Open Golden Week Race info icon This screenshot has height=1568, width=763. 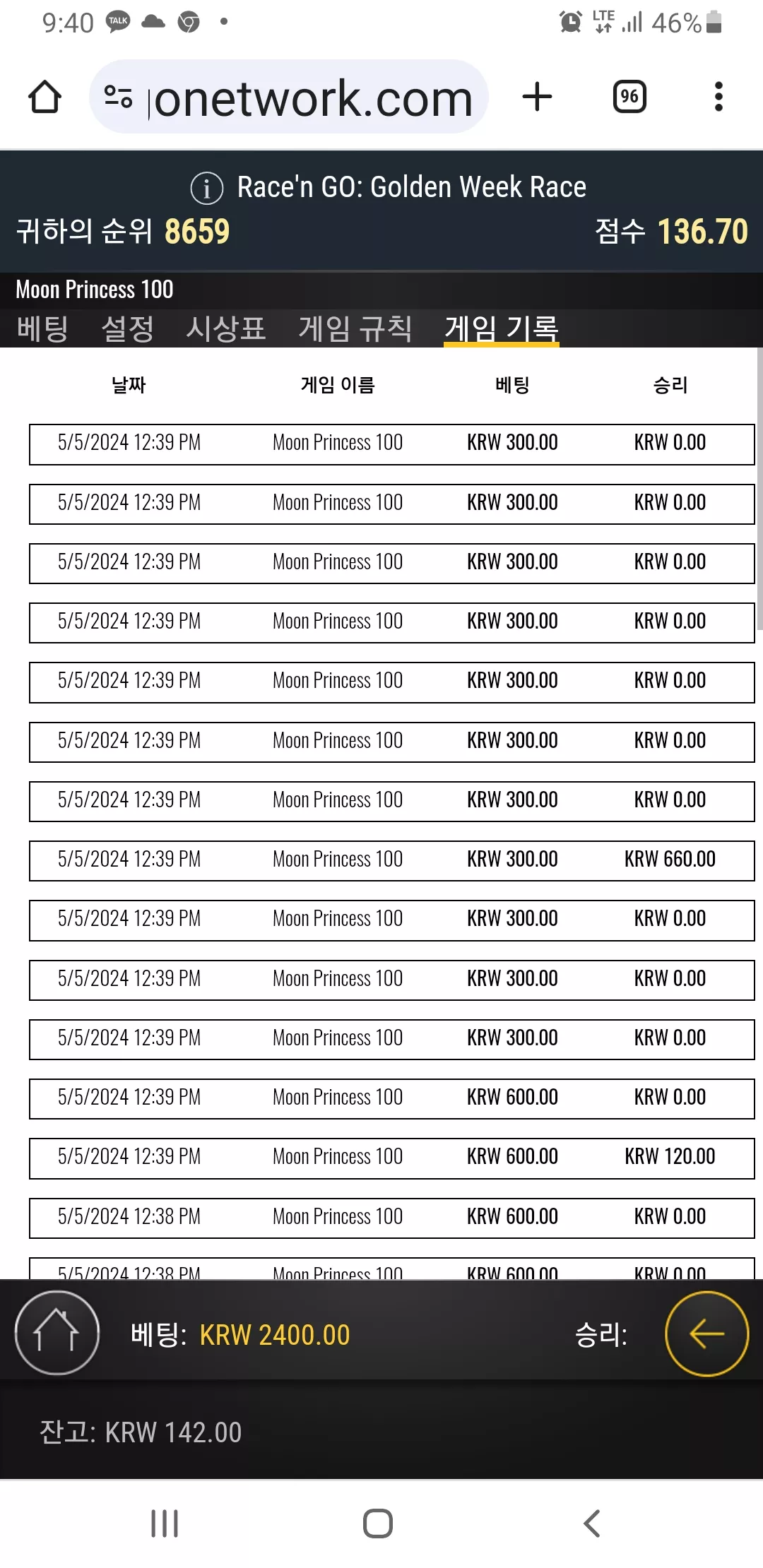pos(207,188)
